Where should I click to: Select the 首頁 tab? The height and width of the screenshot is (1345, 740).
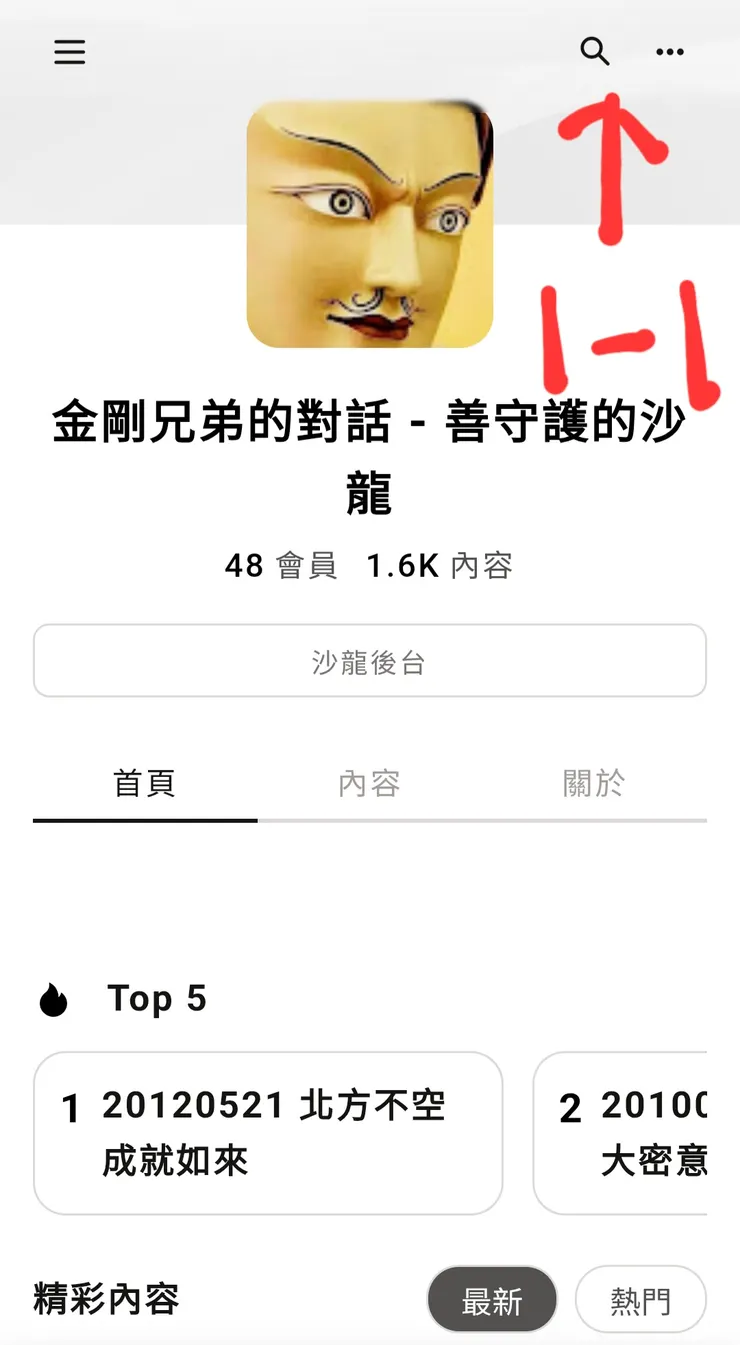[146, 785]
